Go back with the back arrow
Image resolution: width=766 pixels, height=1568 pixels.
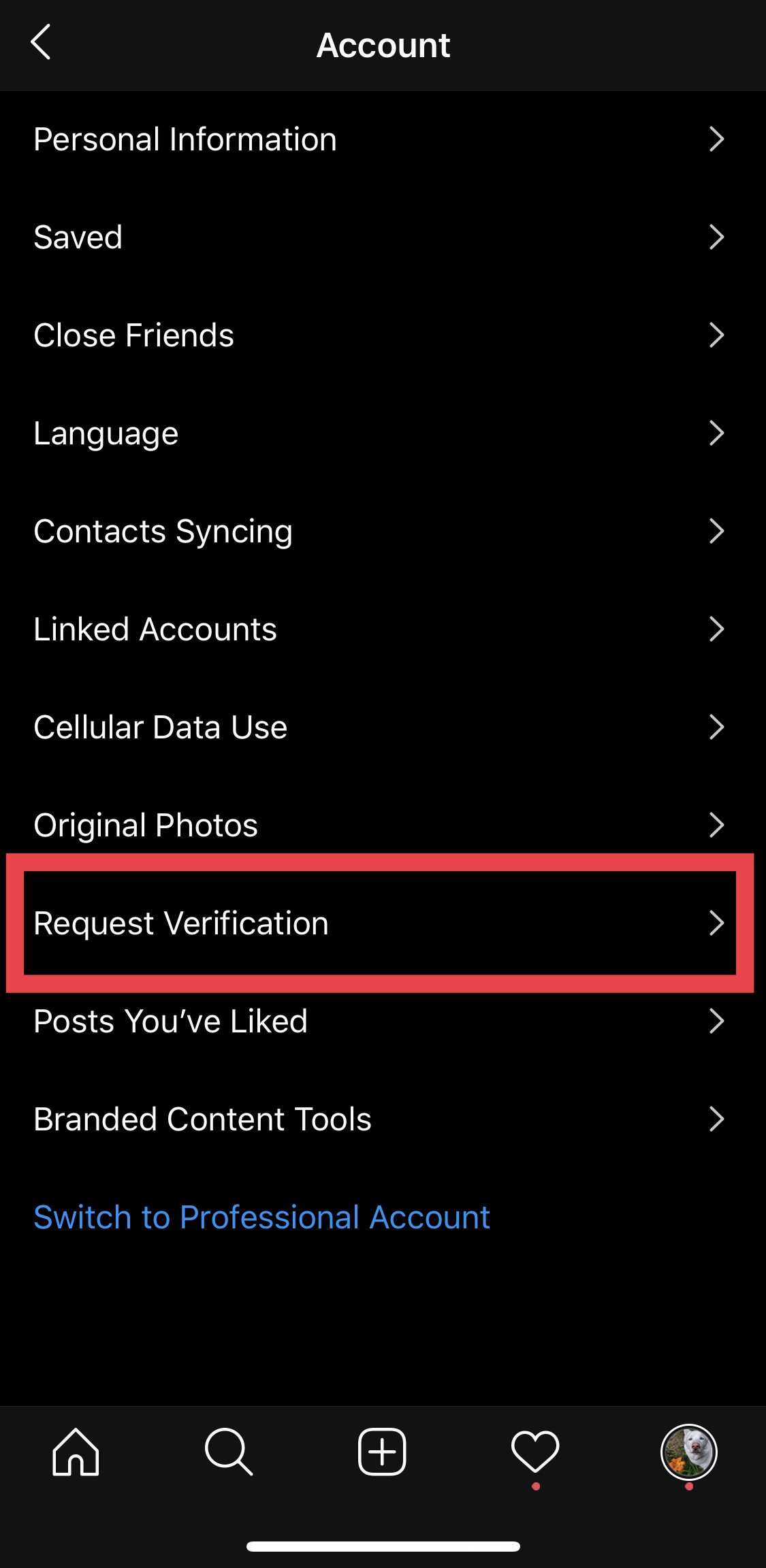(41, 43)
